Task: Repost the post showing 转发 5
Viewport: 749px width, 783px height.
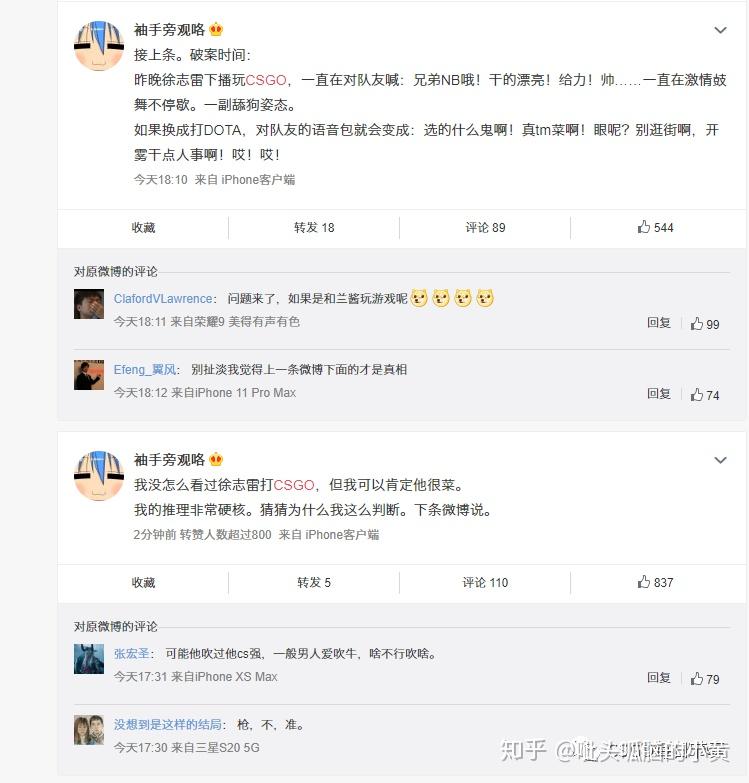Action: pyautogui.click(x=313, y=582)
